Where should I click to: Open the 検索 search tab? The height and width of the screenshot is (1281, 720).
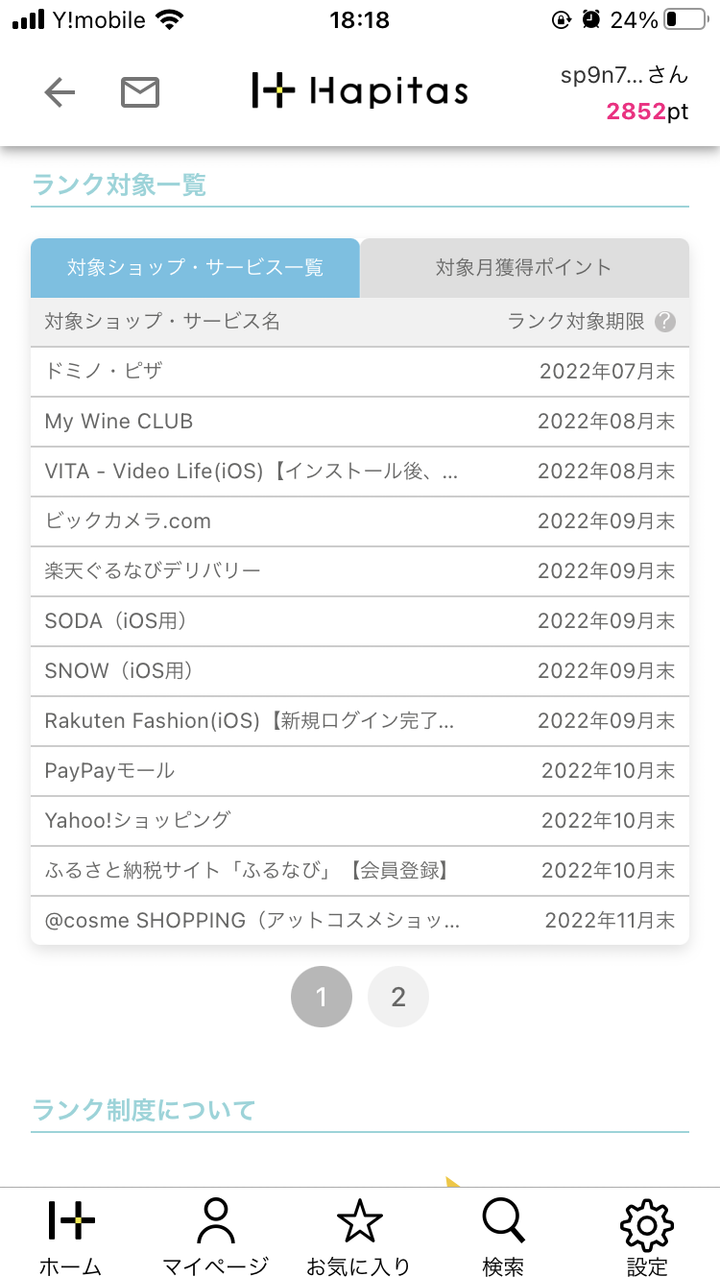(x=503, y=1236)
